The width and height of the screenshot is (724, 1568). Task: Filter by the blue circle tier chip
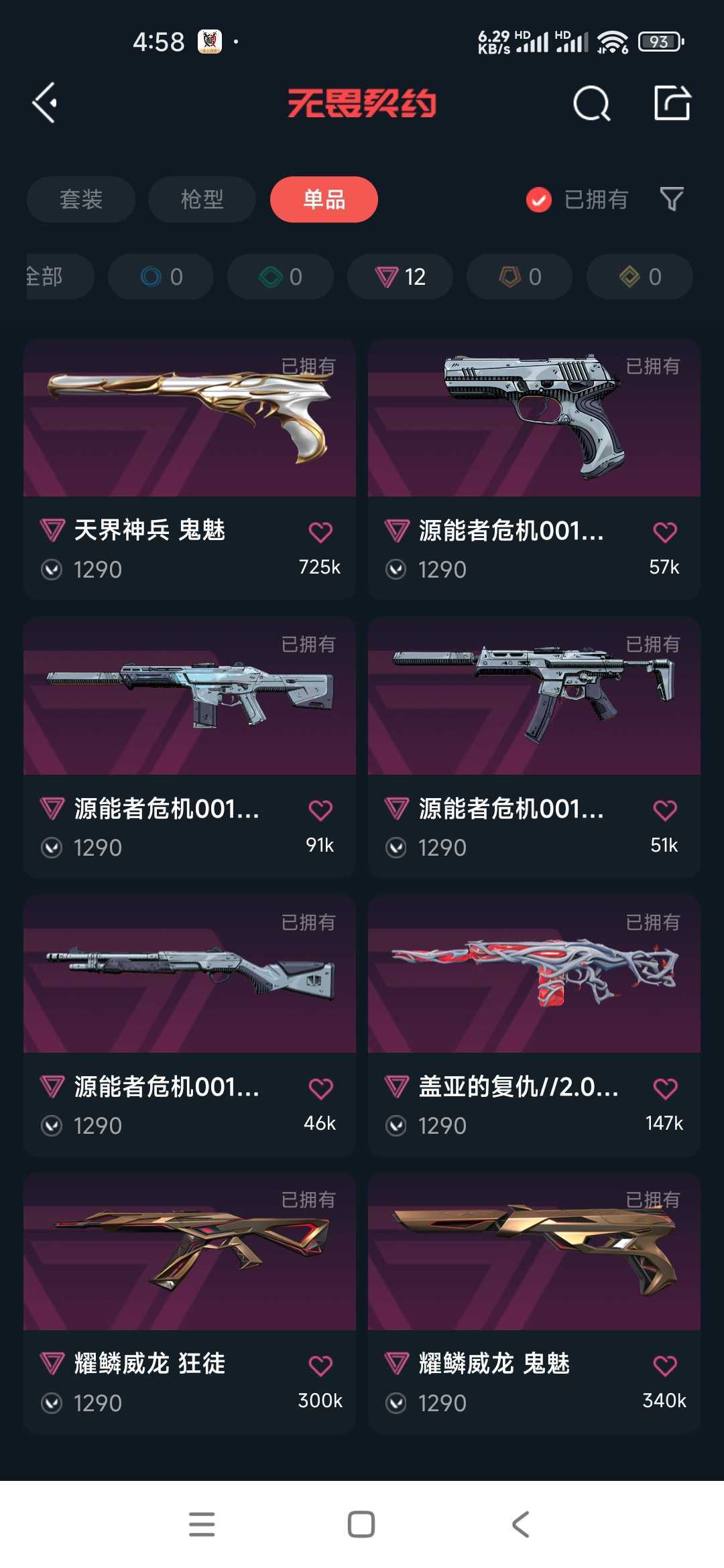tap(161, 276)
